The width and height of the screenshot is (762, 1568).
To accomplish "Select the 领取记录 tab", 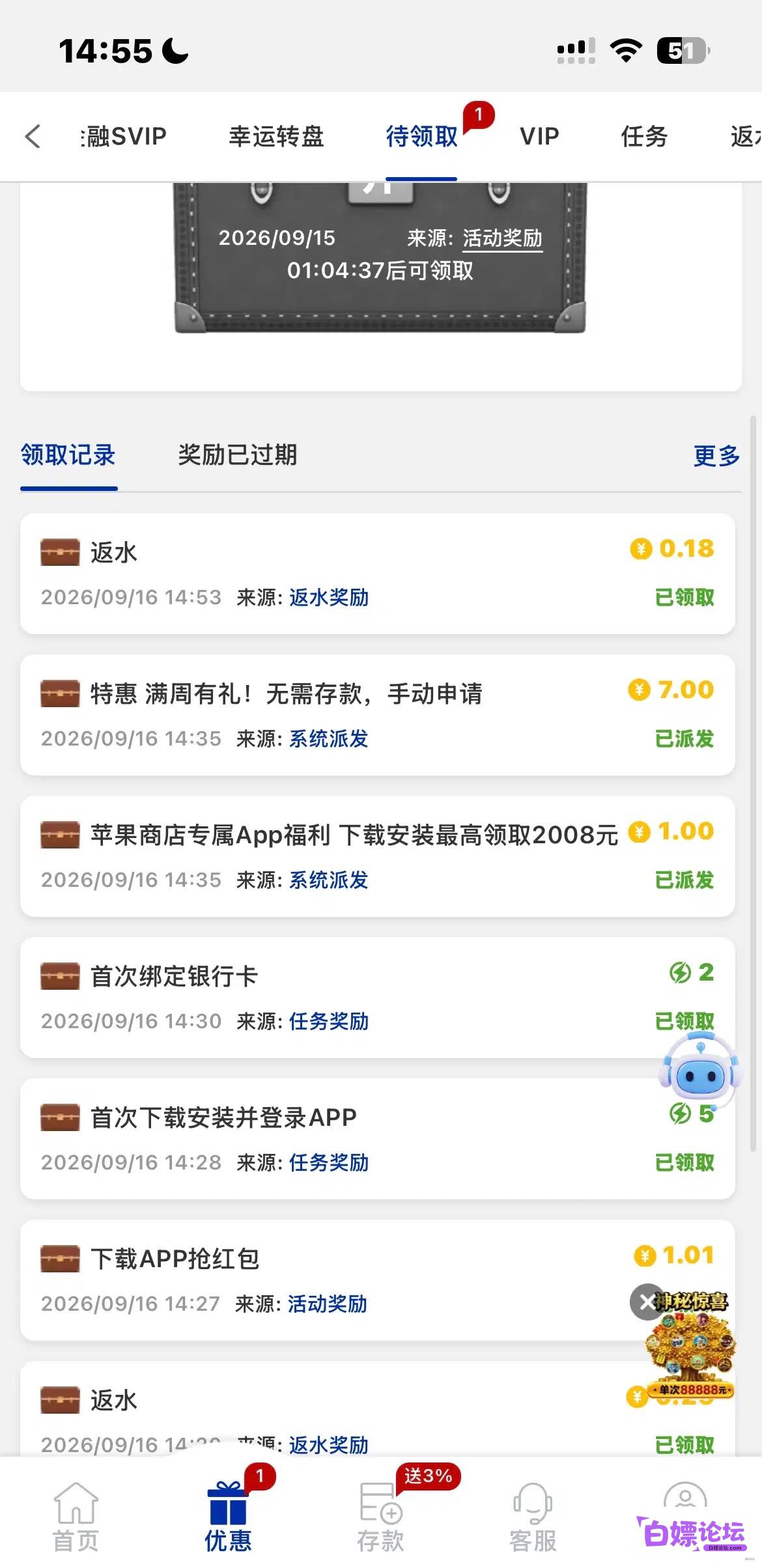I will pyautogui.click(x=68, y=455).
